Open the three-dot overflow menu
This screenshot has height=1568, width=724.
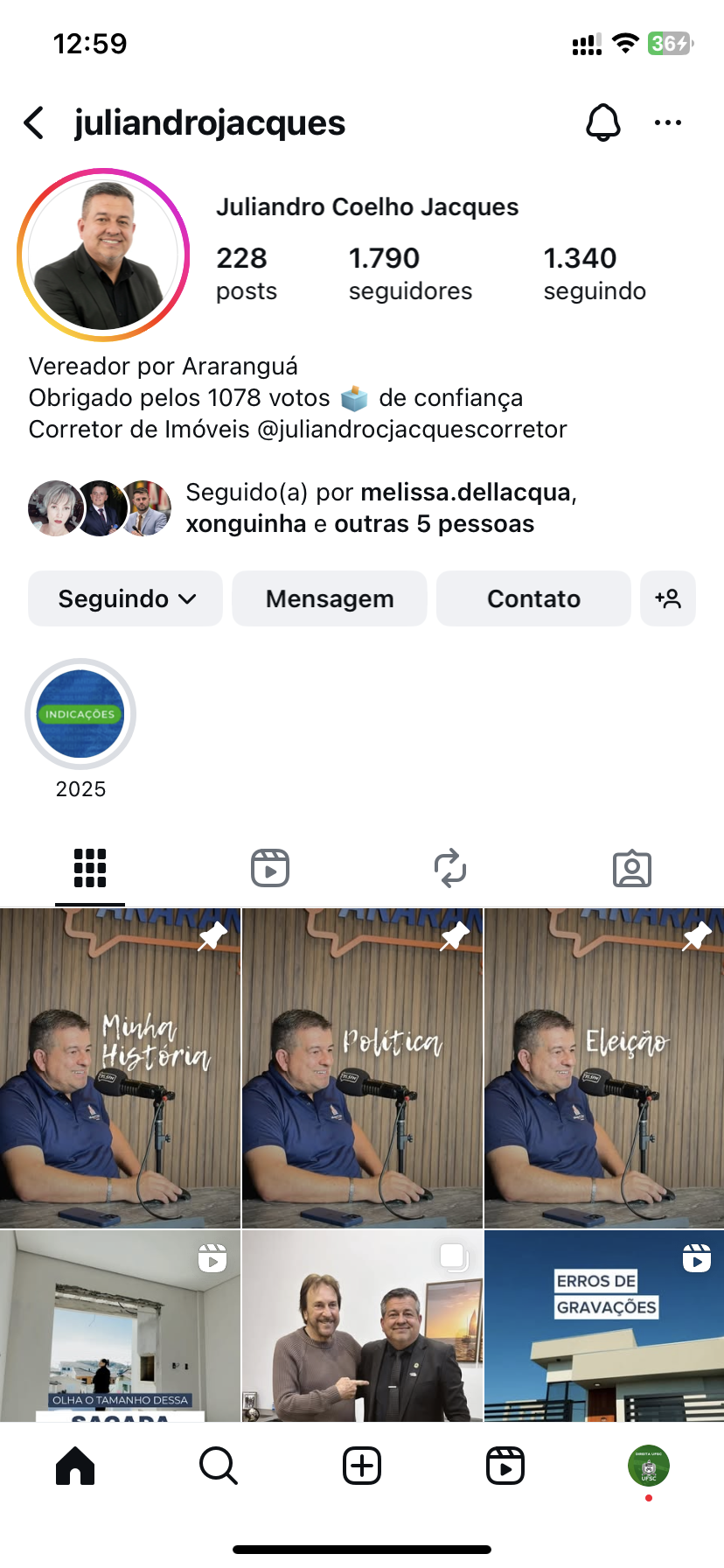point(667,123)
